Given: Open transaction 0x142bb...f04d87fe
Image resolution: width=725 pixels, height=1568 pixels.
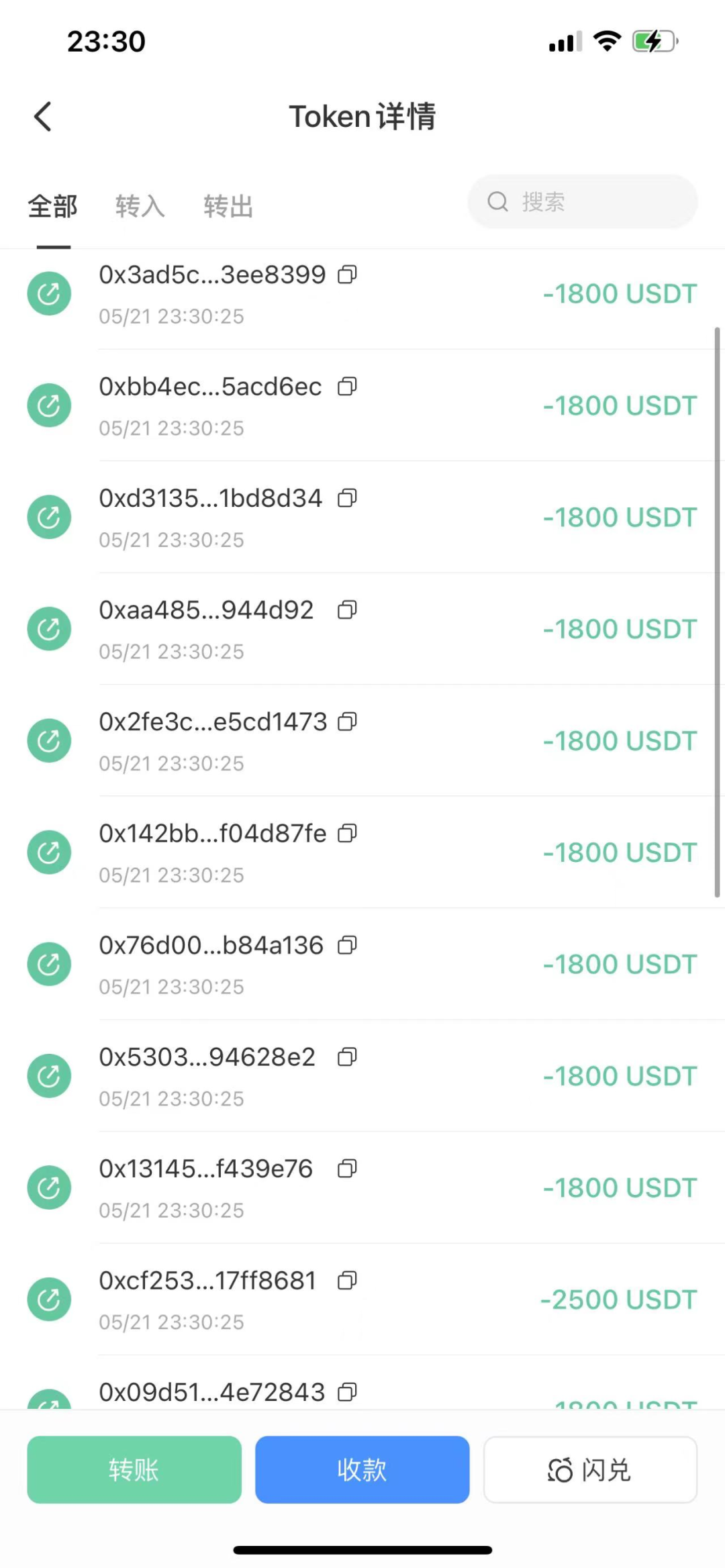Looking at the screenshot, I should 362,852.
